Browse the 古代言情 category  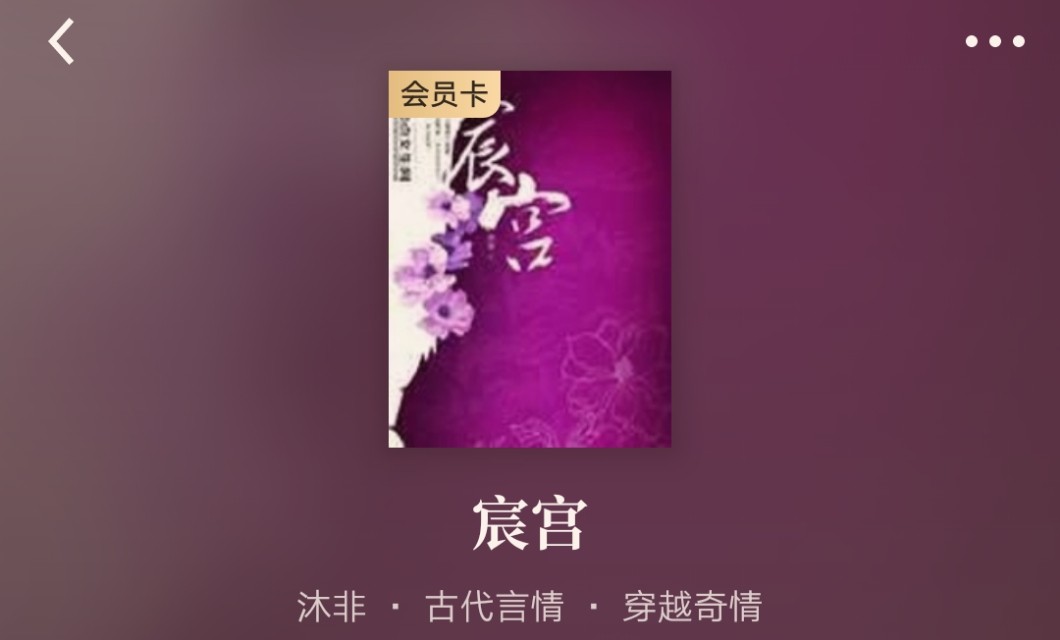click(495, 607)
